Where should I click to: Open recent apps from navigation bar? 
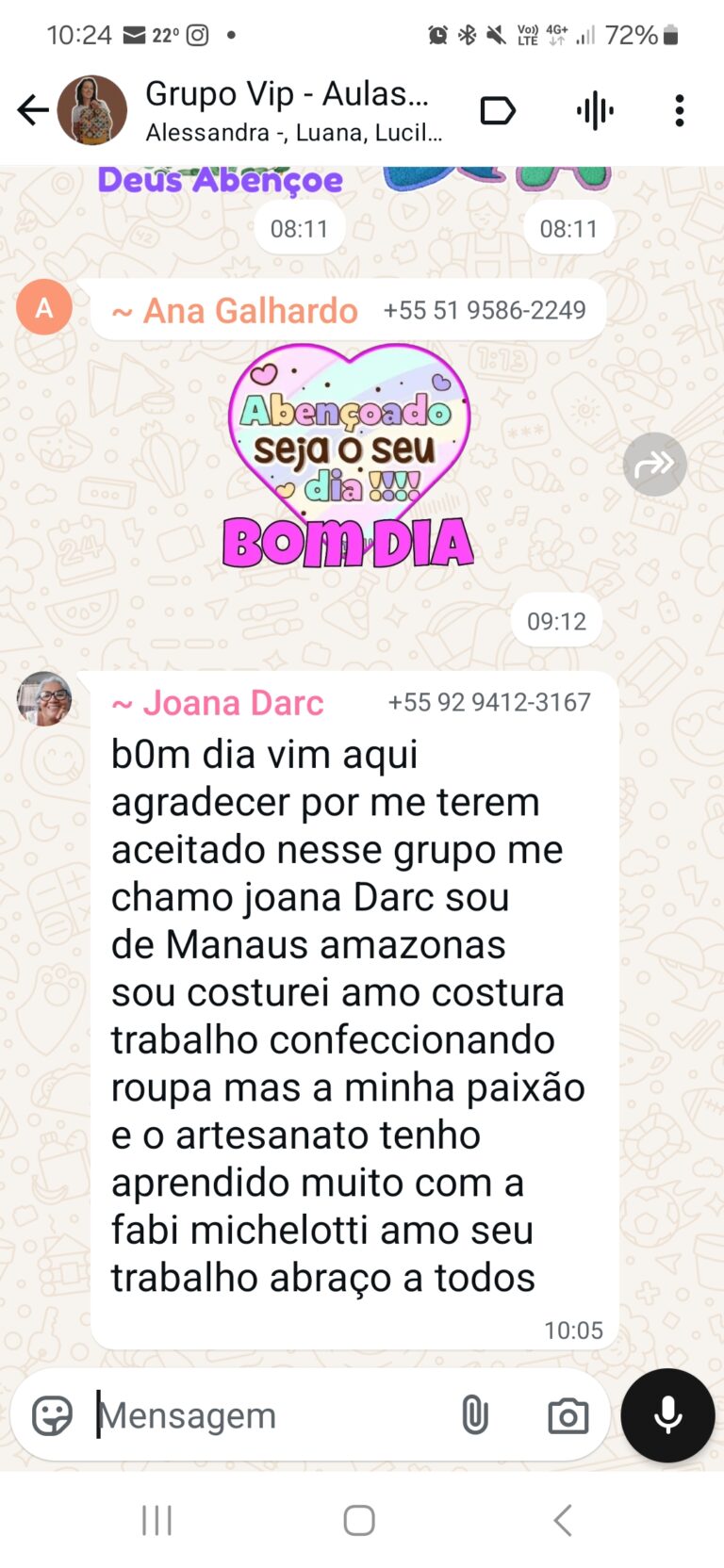(156, 1520)
